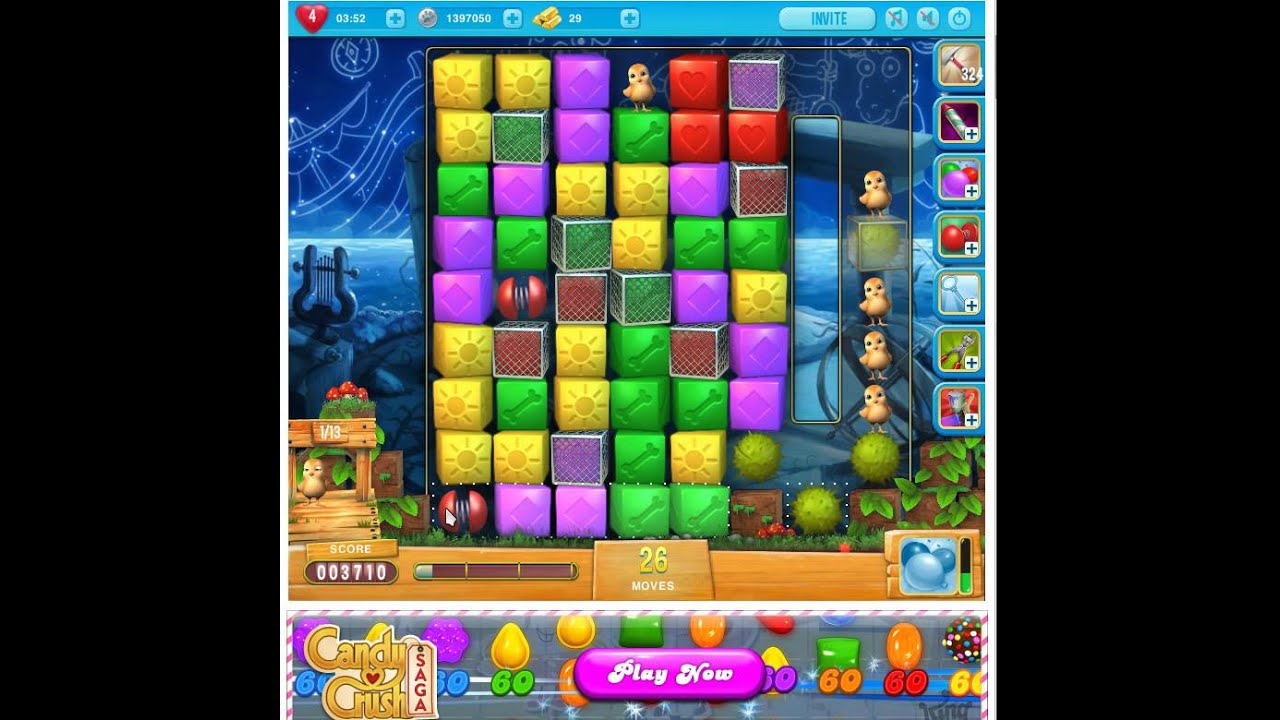
Task: Select the key booster
Action: point(959,294)
